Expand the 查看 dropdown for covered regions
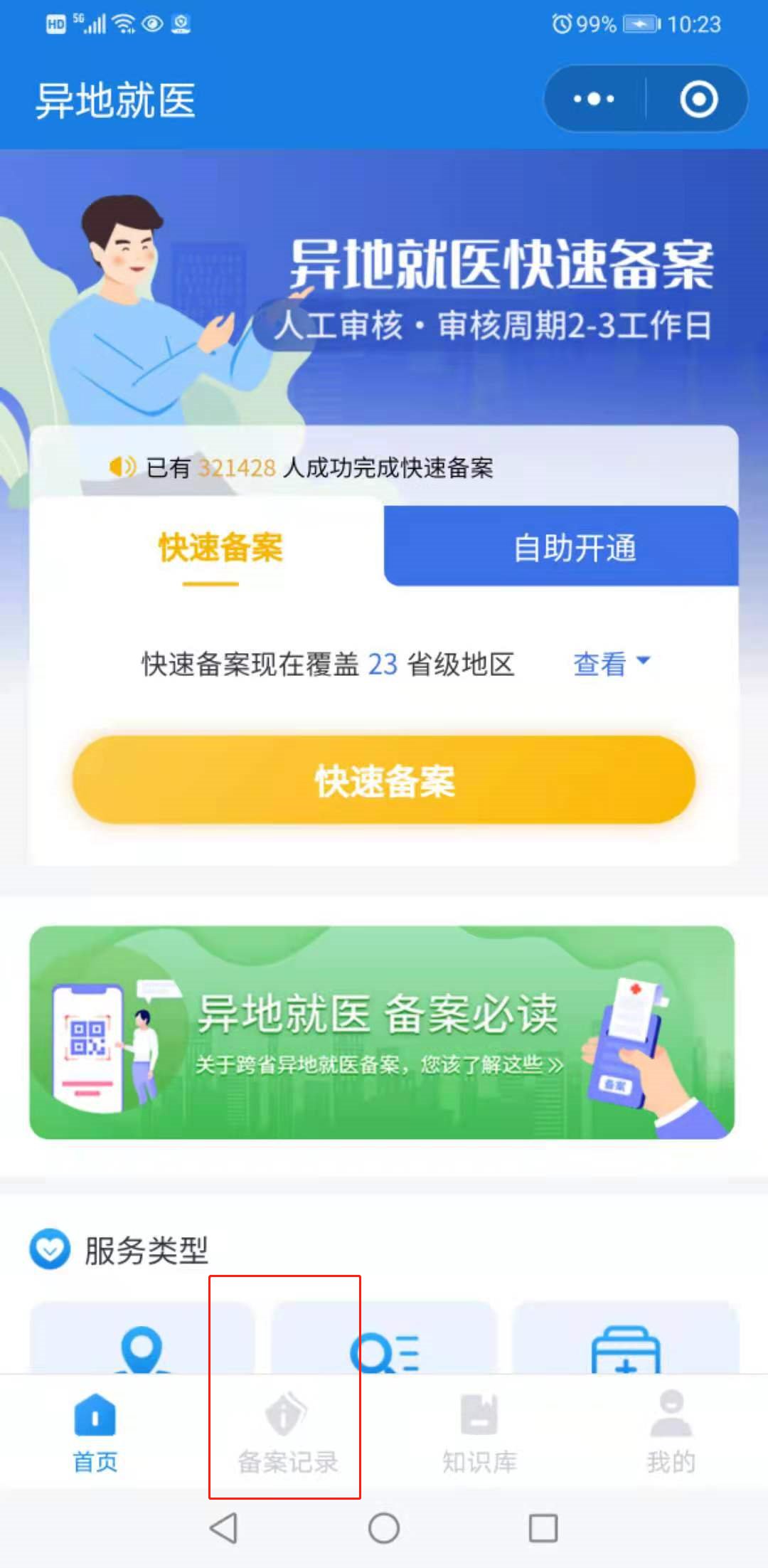This screenshot has width=768, height=1568. click(x=612, y=664)
